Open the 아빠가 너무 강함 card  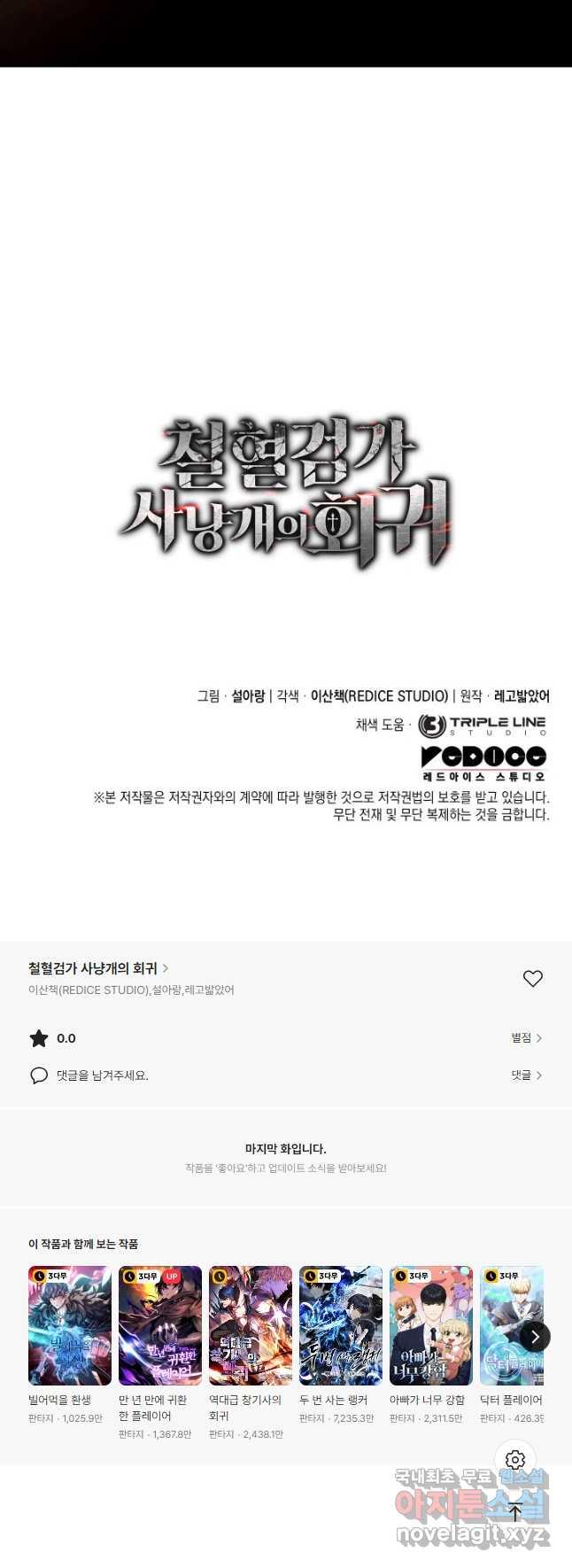[431, 1325]
